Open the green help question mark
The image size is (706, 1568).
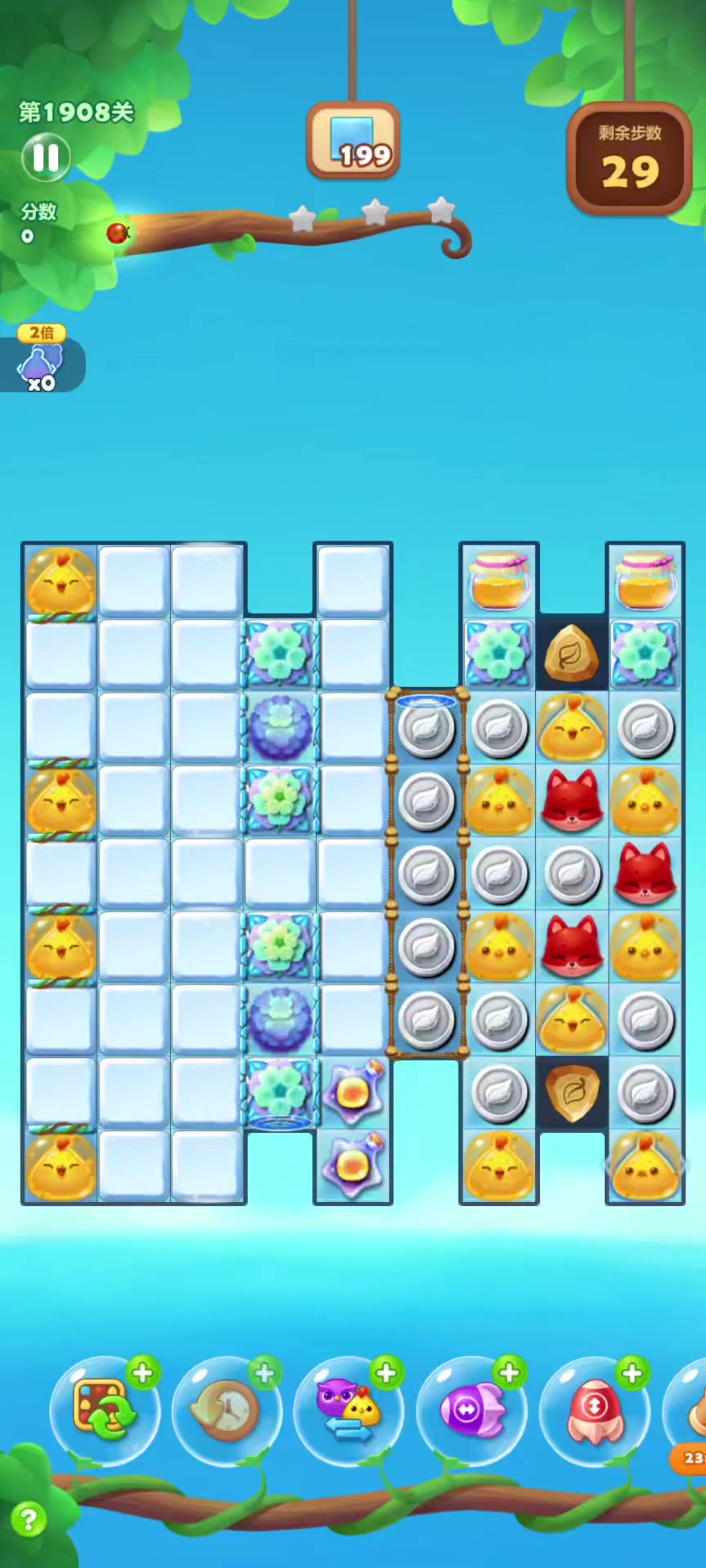pyautogui.click(x=29, y=1519)
